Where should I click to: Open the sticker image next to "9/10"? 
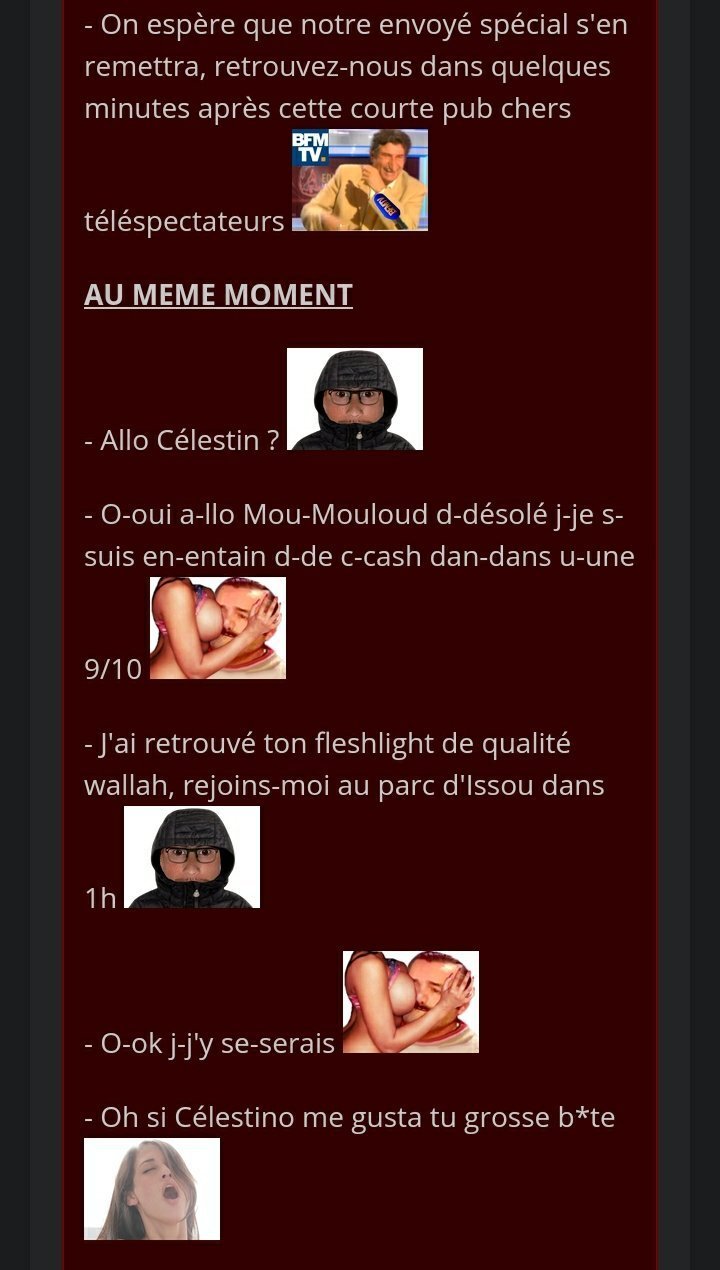218,628
